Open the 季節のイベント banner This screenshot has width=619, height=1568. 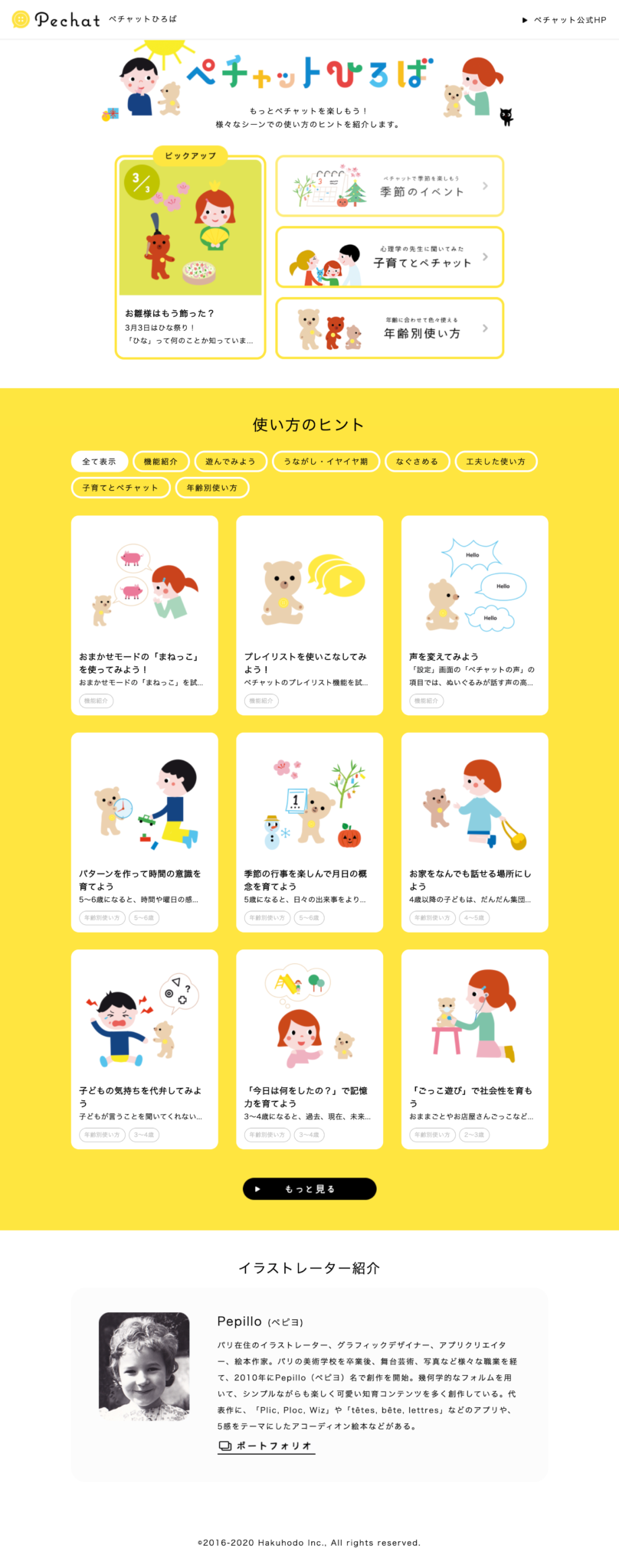(389, 186)
